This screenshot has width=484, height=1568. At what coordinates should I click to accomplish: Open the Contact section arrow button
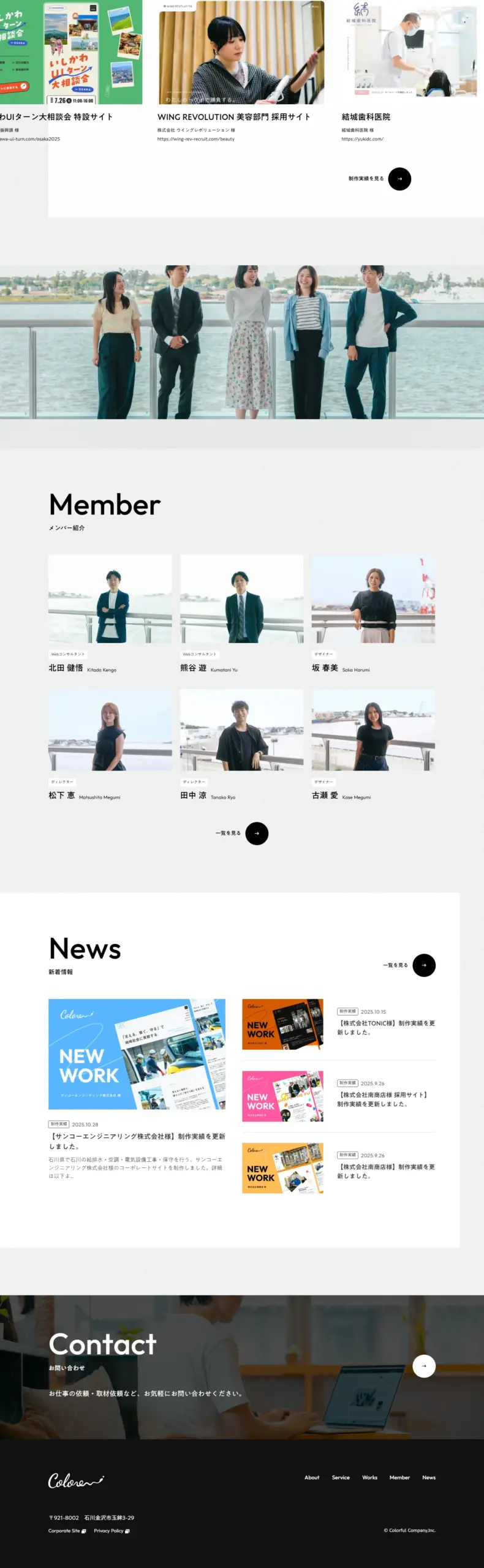point(424,1366)
